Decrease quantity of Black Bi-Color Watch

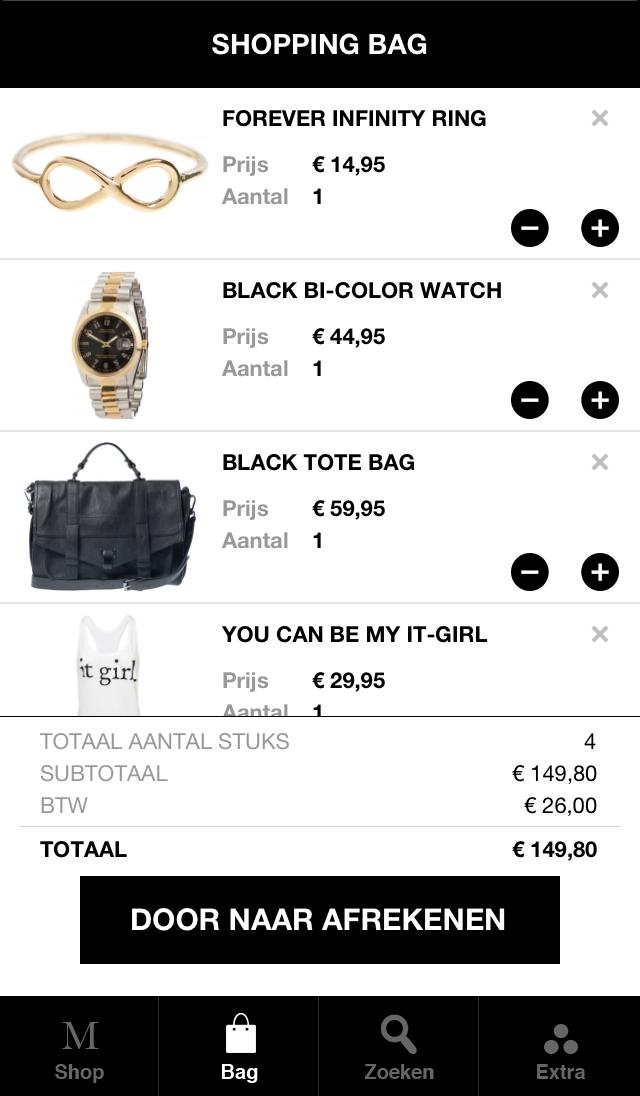pyautogui.click(x=530, y=400)
